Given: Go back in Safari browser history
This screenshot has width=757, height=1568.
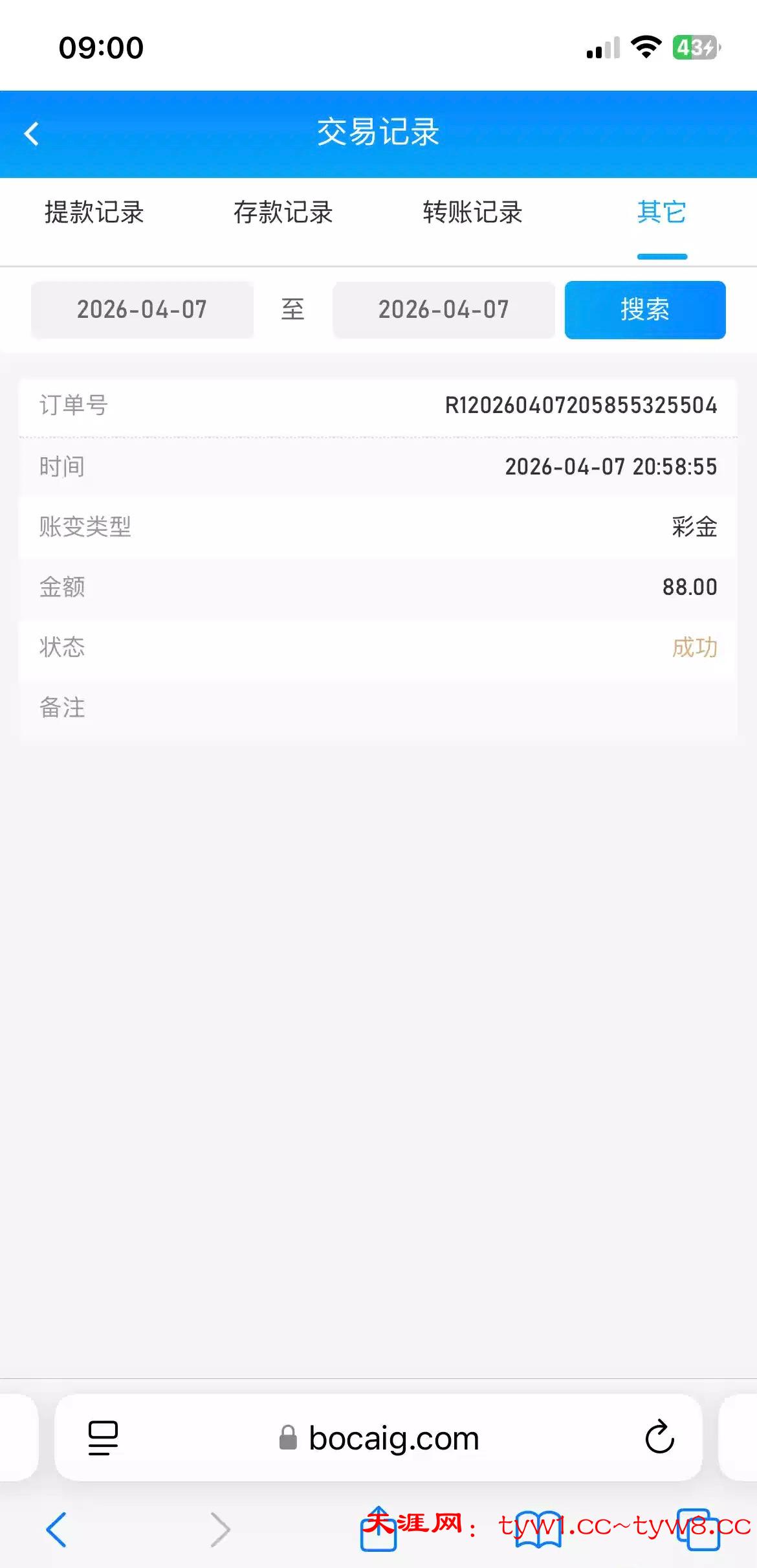Looking at the screenshot, I should (56, 1529).
